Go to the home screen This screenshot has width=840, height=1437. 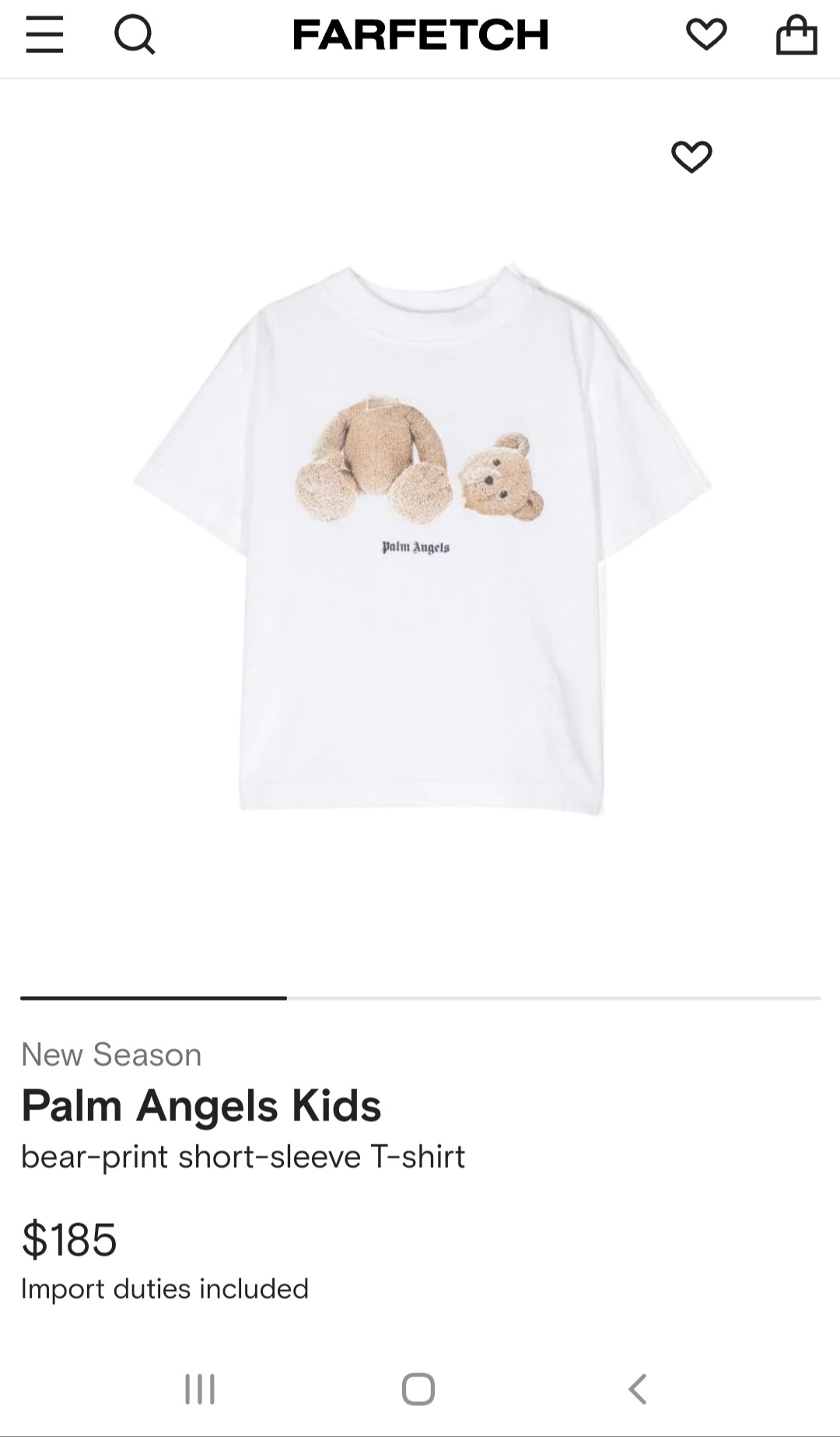(418, 1389)
